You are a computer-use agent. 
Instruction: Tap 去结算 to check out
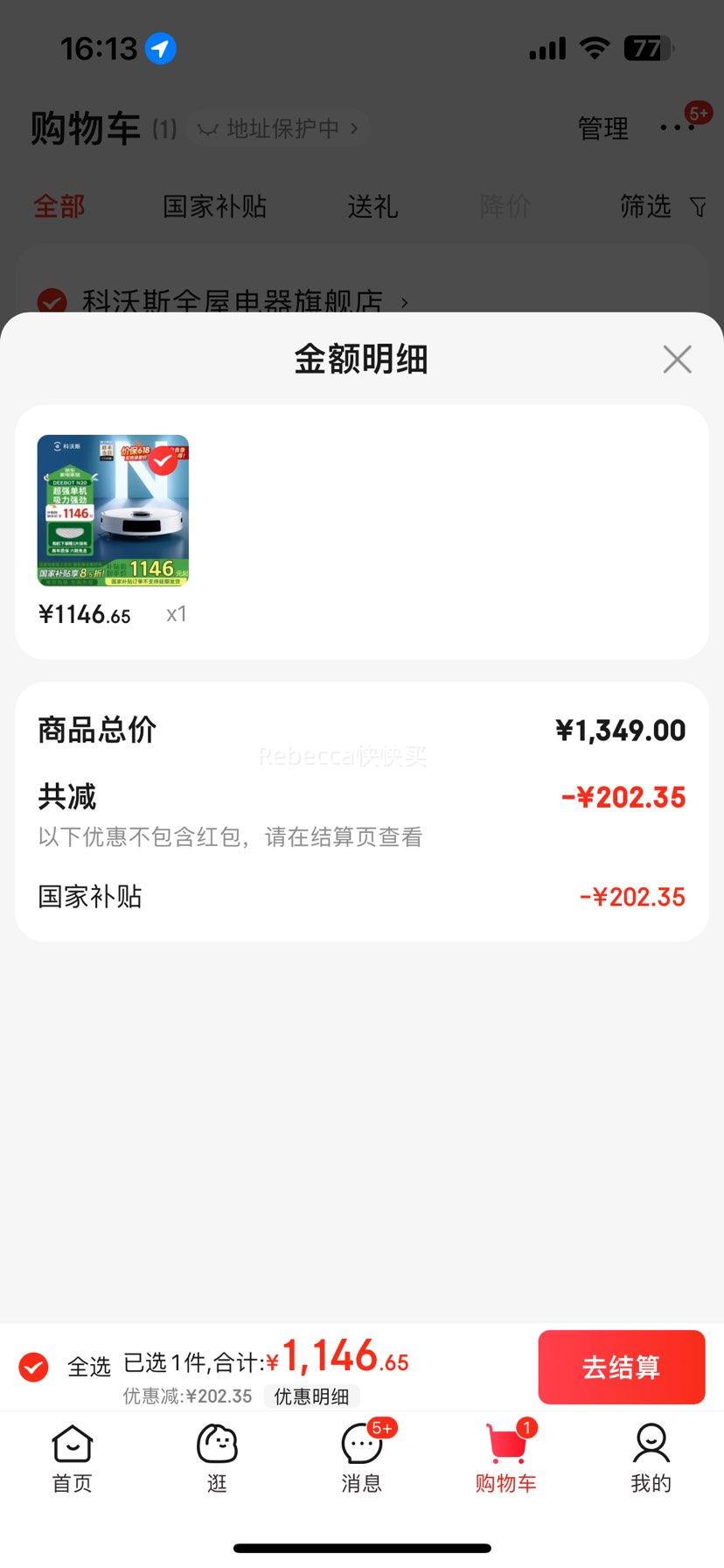(x=621, y=1367)
